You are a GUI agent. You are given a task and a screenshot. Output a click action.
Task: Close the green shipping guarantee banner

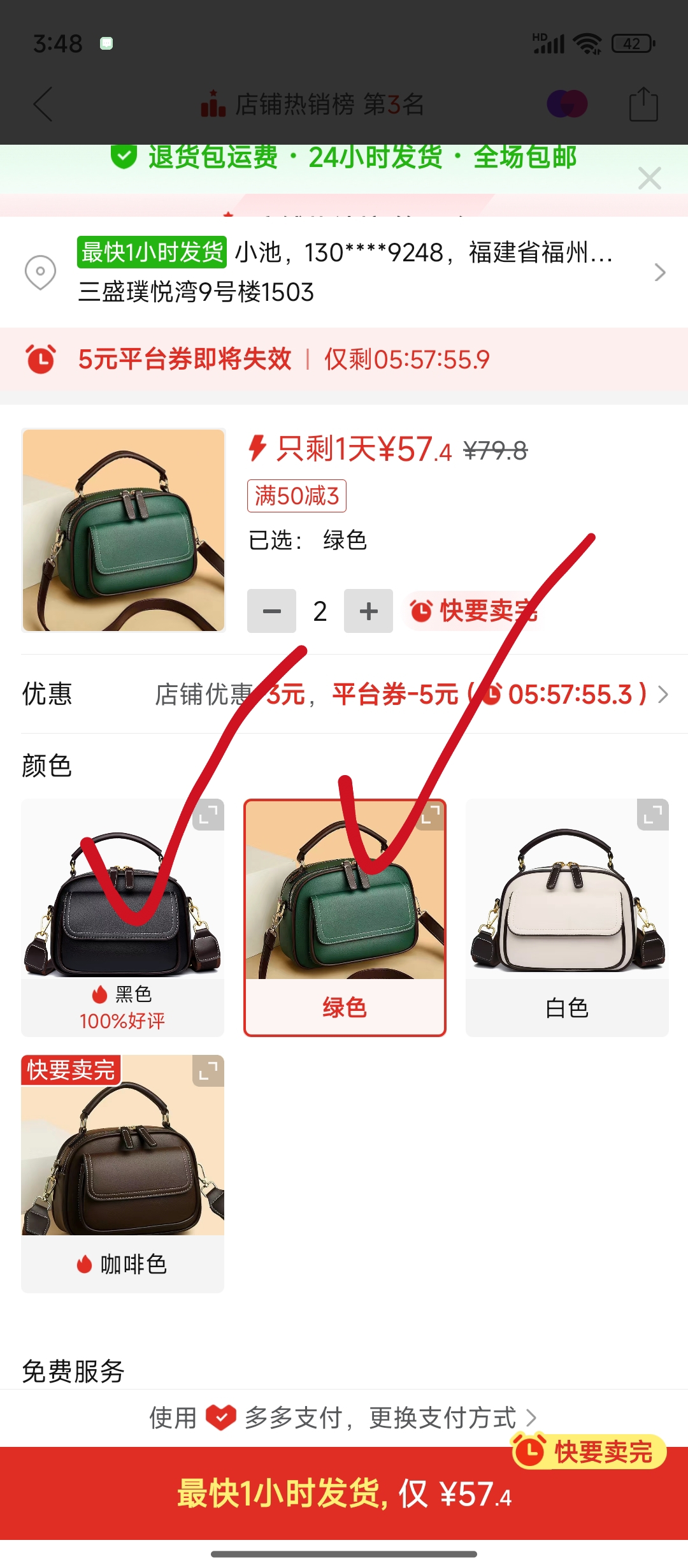649,178
